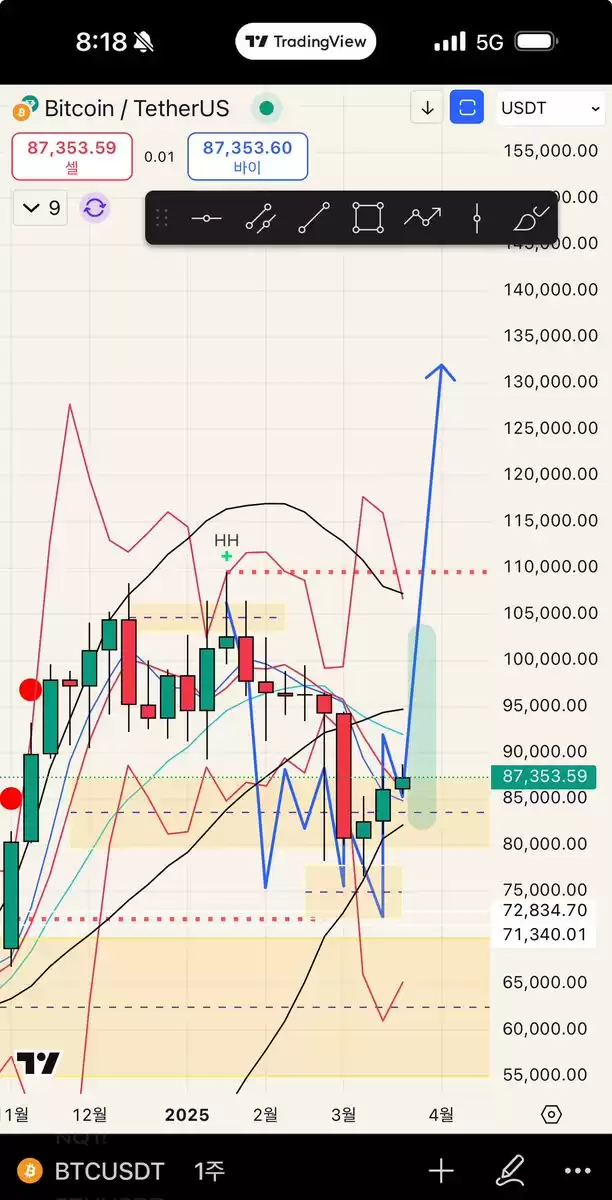Viewport: 612px width, 1200px height.
Task: Select the curved two-point line tool
Action: click(x=260, y=218)
